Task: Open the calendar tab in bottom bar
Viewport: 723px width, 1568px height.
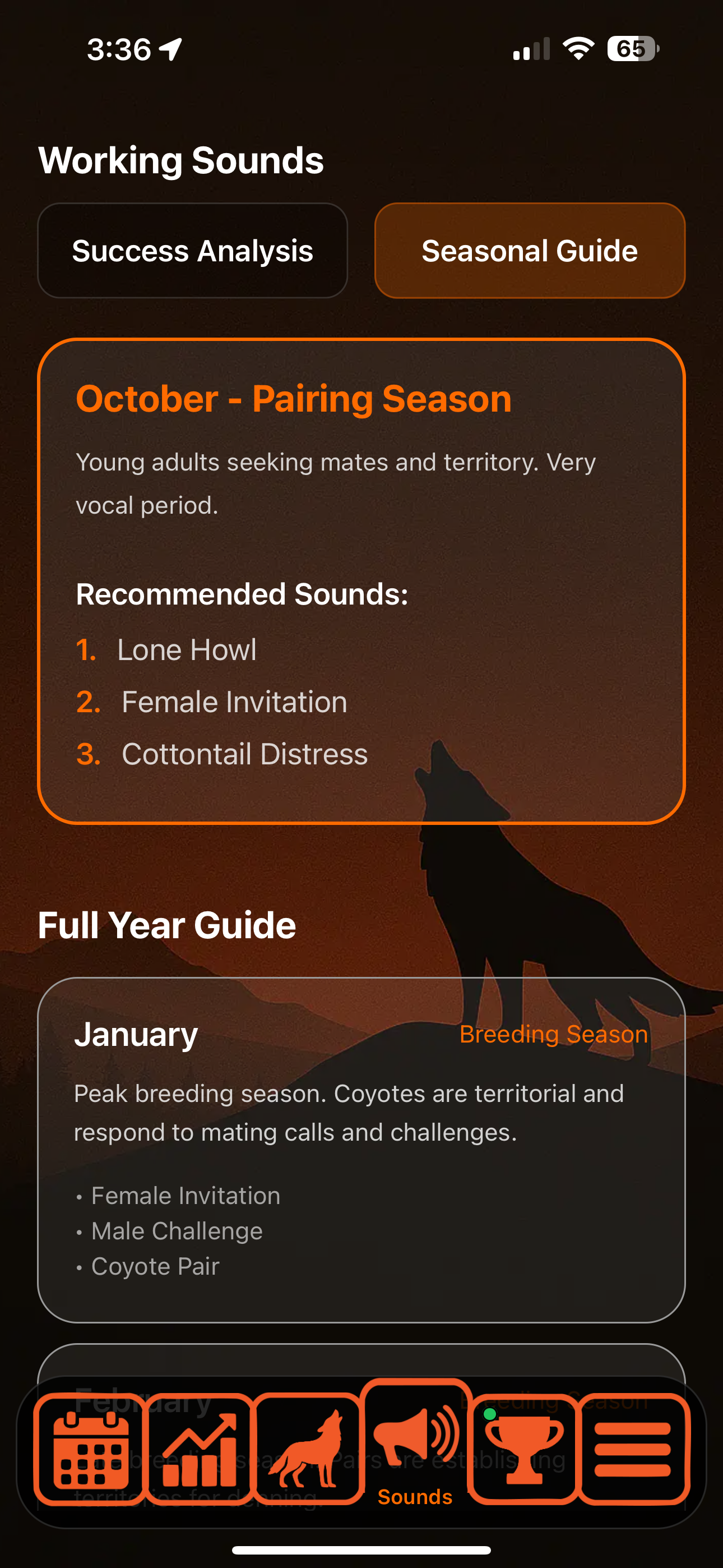Action: click(90, 1449)
